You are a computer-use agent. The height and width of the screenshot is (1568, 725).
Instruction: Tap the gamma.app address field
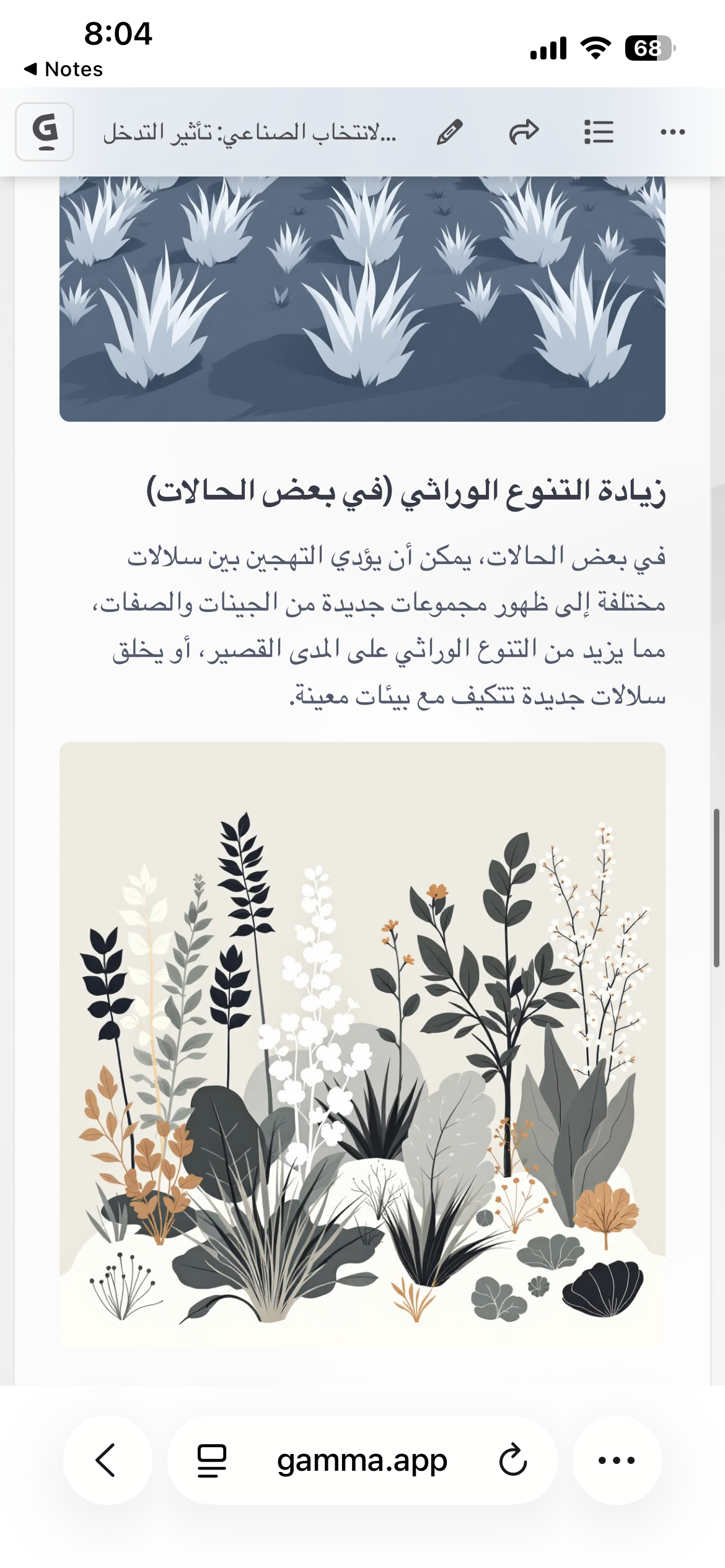[x=362, y=1460]
